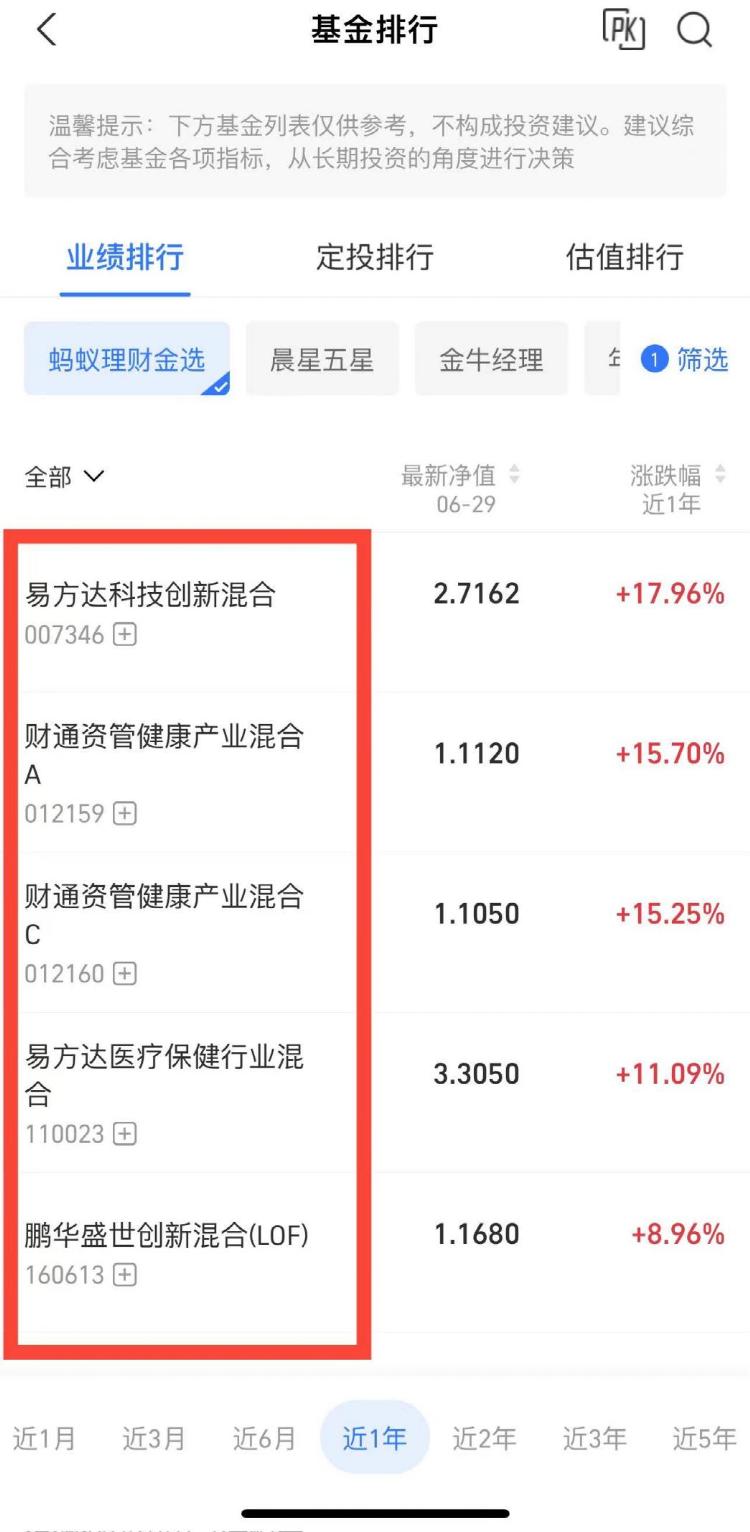Add 012159 to watchlist with plus icon
The image size is (750, 1532).
click(125, 814)
